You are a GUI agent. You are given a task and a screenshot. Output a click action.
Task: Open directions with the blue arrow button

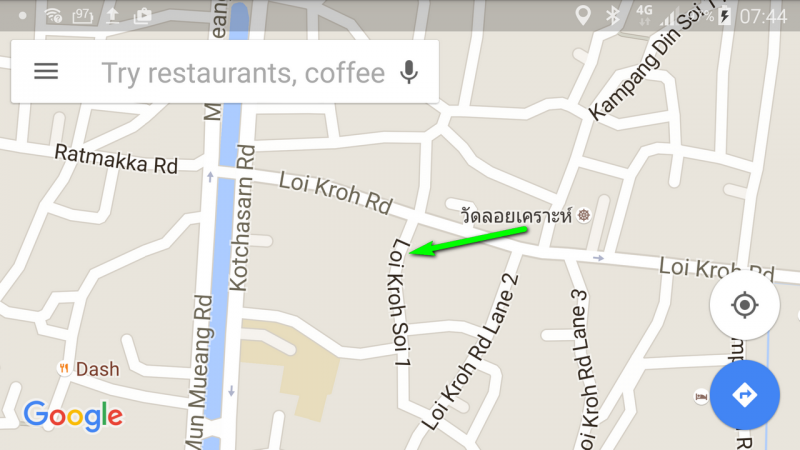tap(744, 395)
